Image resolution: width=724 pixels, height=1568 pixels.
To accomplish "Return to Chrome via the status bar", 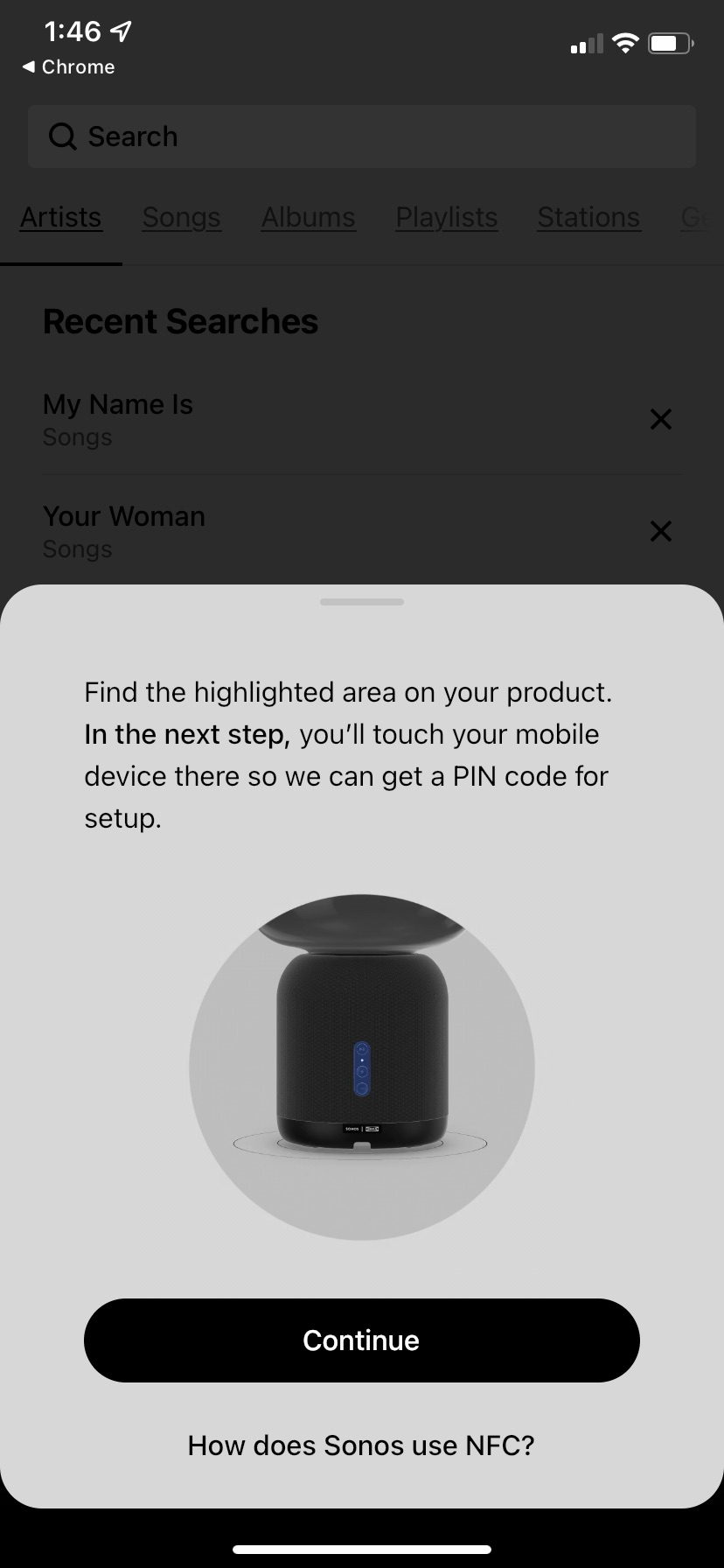I will [68, 66].
